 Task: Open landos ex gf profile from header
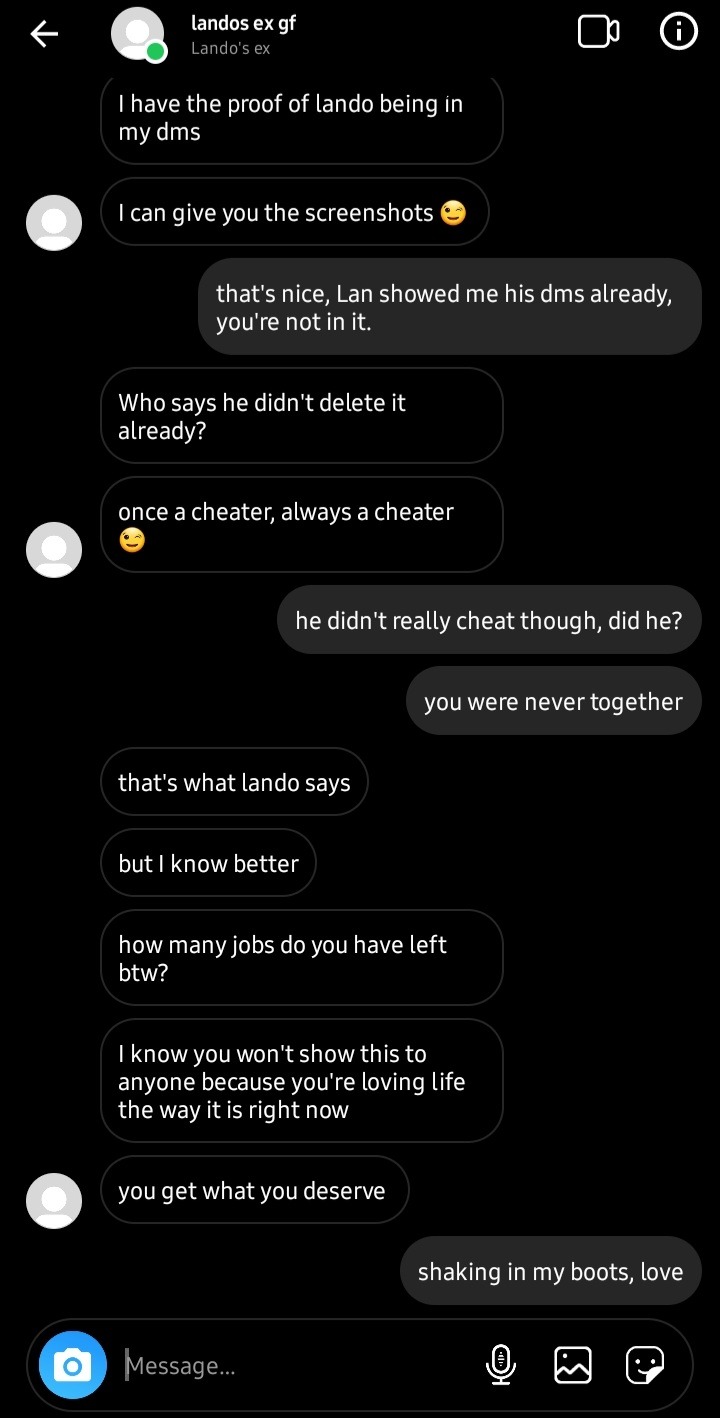[x=242, y=34]
